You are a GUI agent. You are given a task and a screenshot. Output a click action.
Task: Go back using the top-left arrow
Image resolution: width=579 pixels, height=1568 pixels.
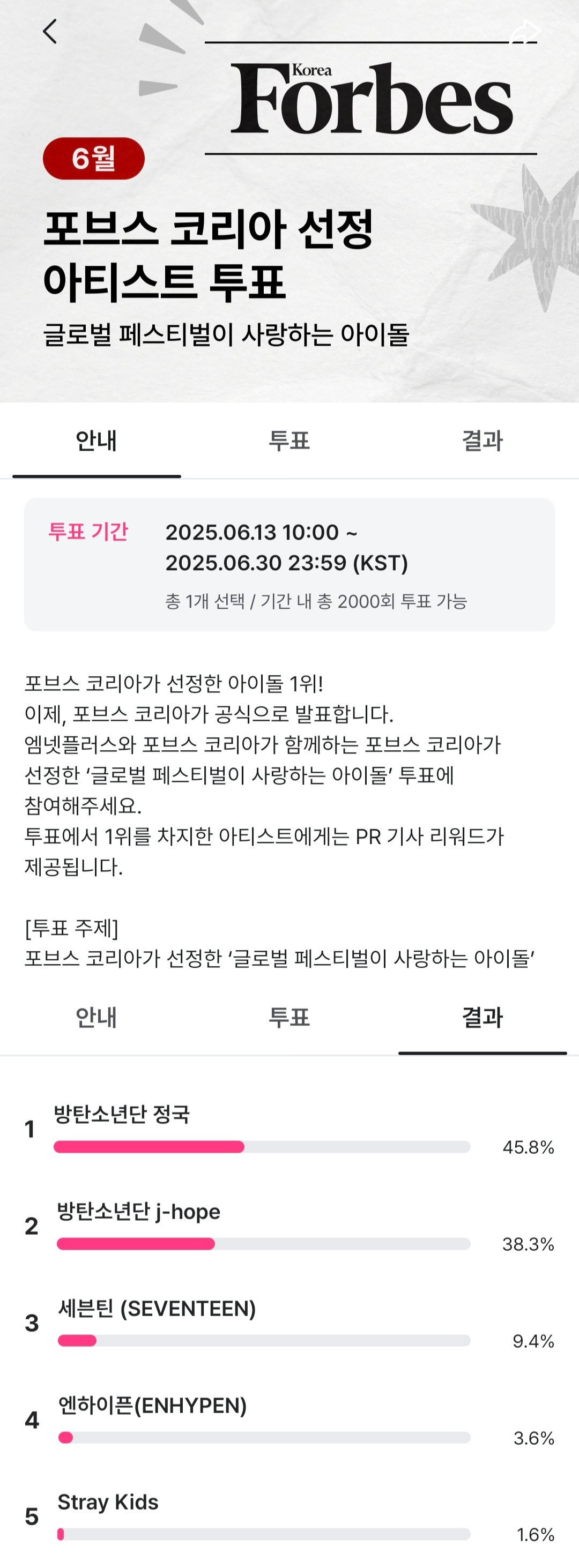[50, 32]
